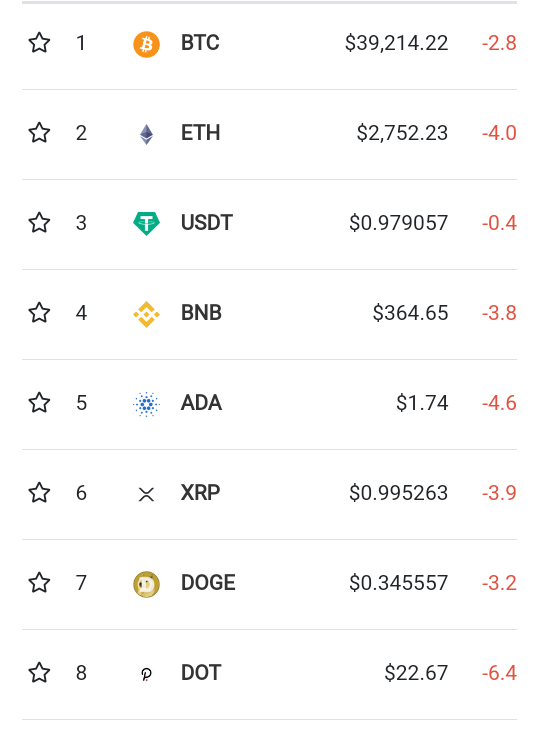The image size is (537, 748).
Task: Favorite DOGE with the star icon
Action: tap(39, 583)
